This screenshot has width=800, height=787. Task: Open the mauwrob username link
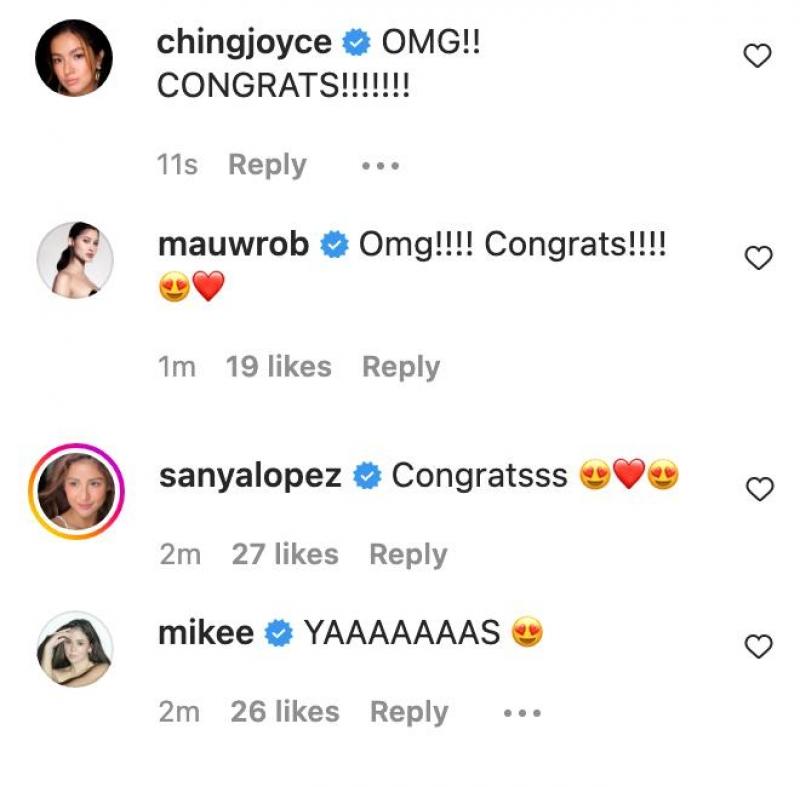pyautogui.click(x=234, y=244)
